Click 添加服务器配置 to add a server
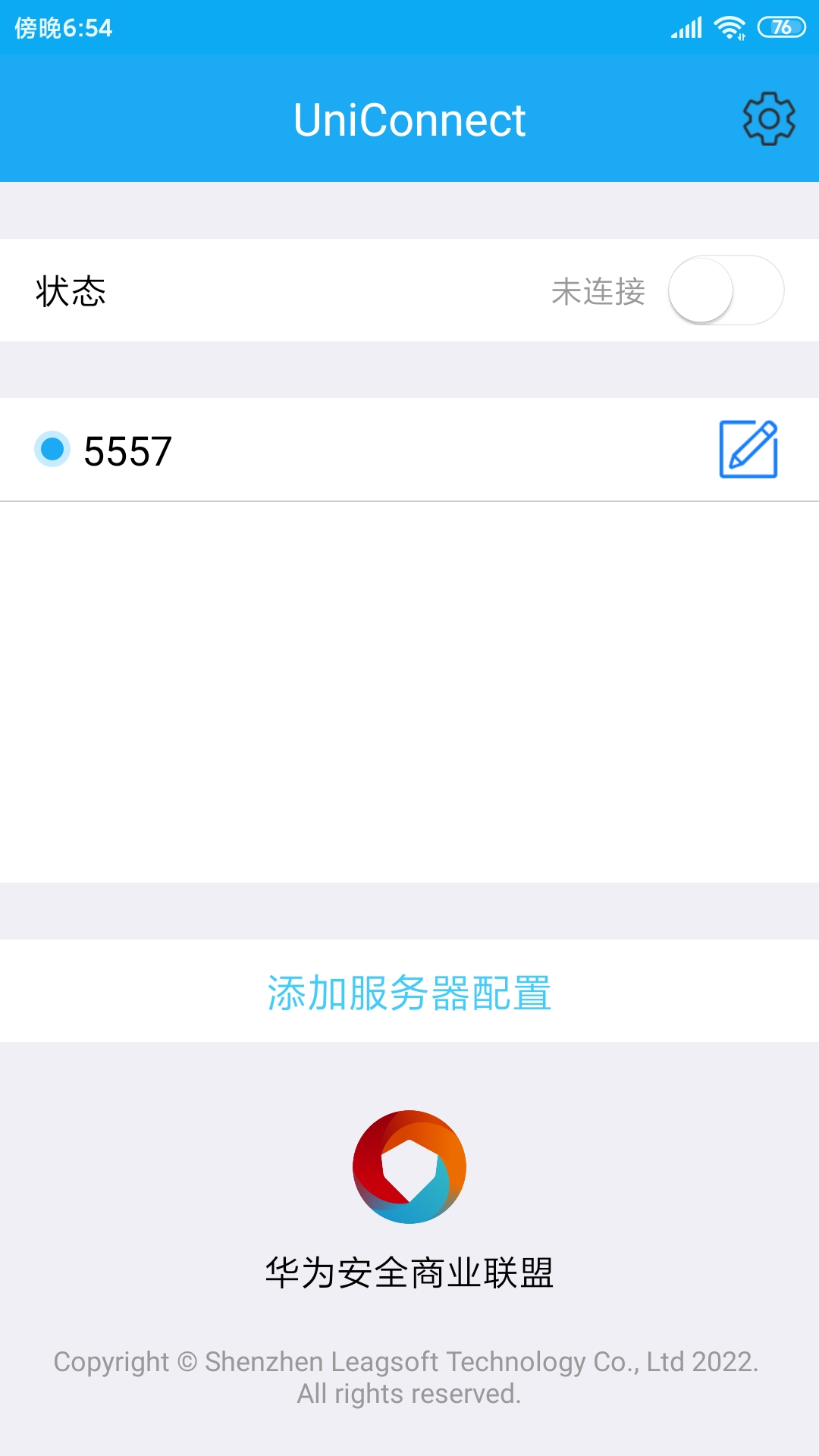 point(409,992)
